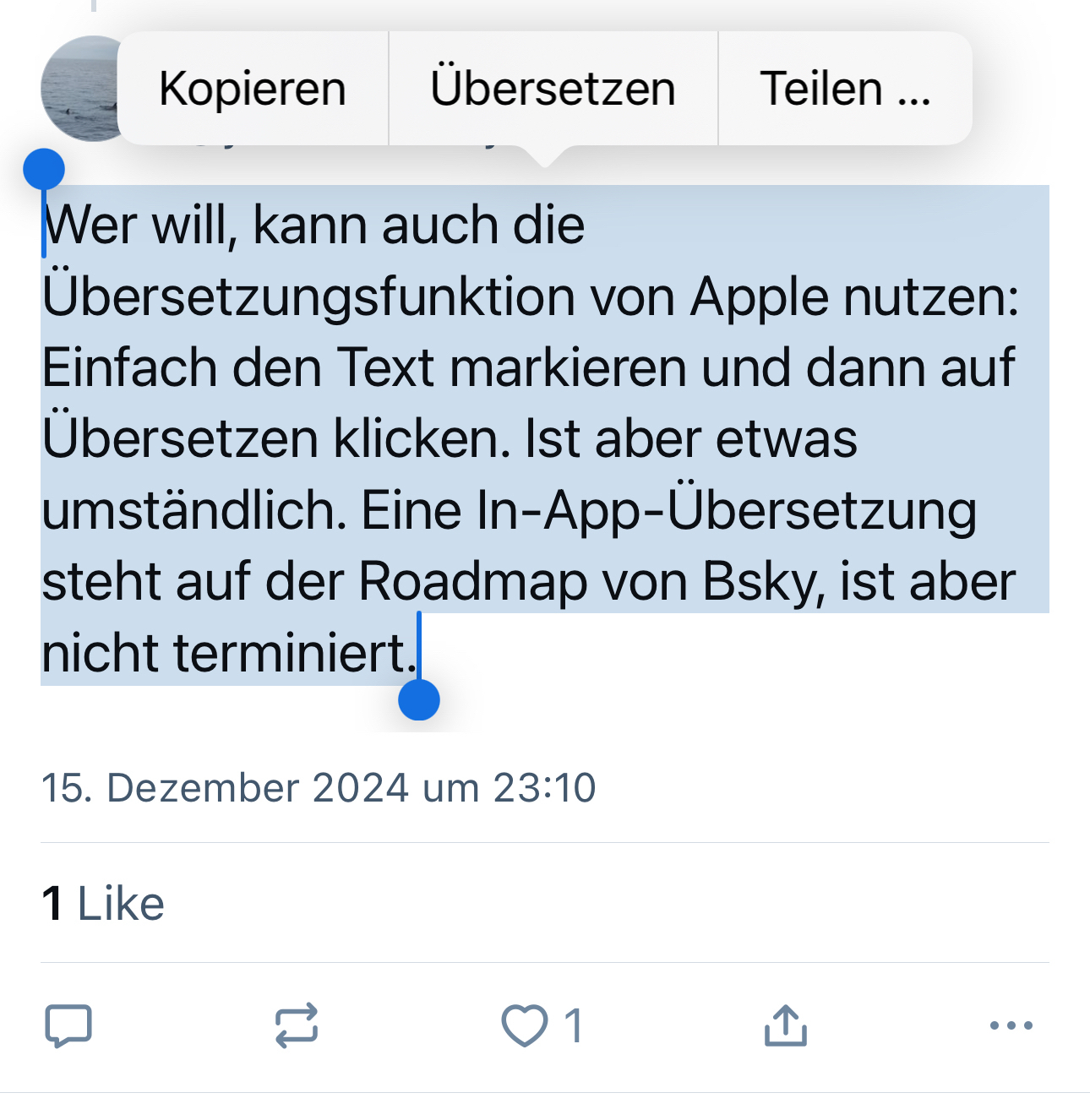
Task: Open the three-dot more options menu
Action: [1011, 1025]
